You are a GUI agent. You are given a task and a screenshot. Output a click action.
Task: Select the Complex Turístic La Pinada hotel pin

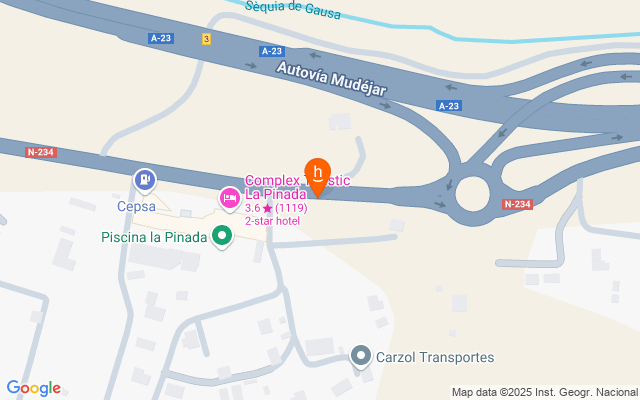pos(230,199)
